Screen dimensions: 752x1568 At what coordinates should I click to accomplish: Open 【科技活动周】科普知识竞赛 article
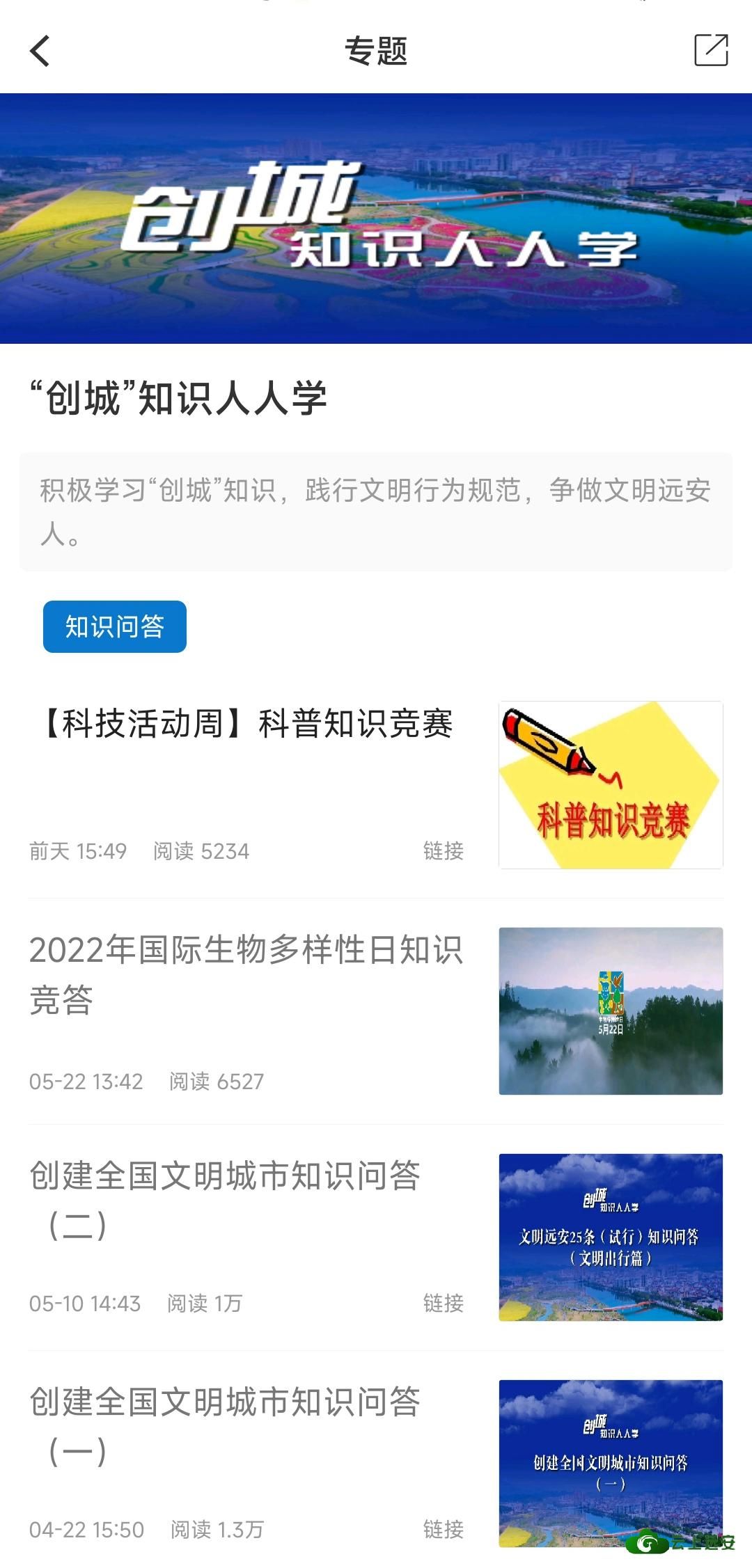247,724
